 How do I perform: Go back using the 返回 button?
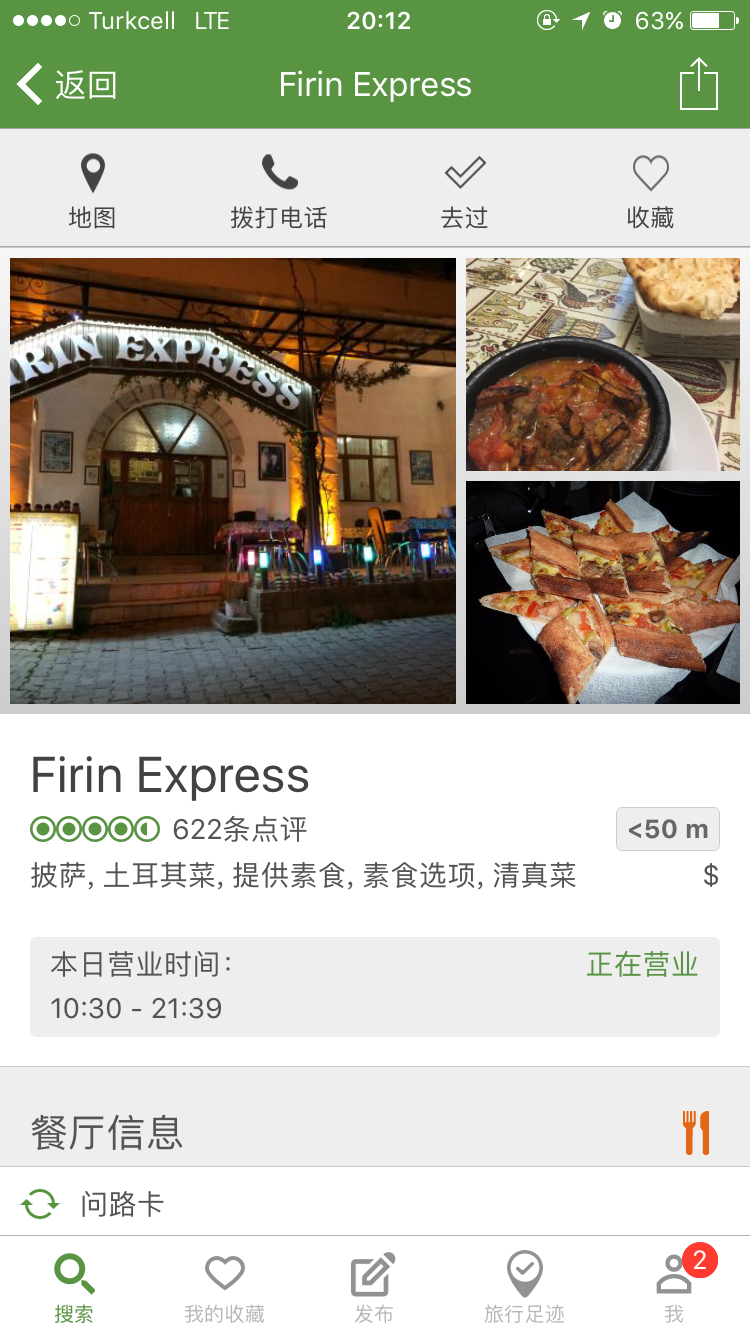pyautogui.click(x=68, y=85)
